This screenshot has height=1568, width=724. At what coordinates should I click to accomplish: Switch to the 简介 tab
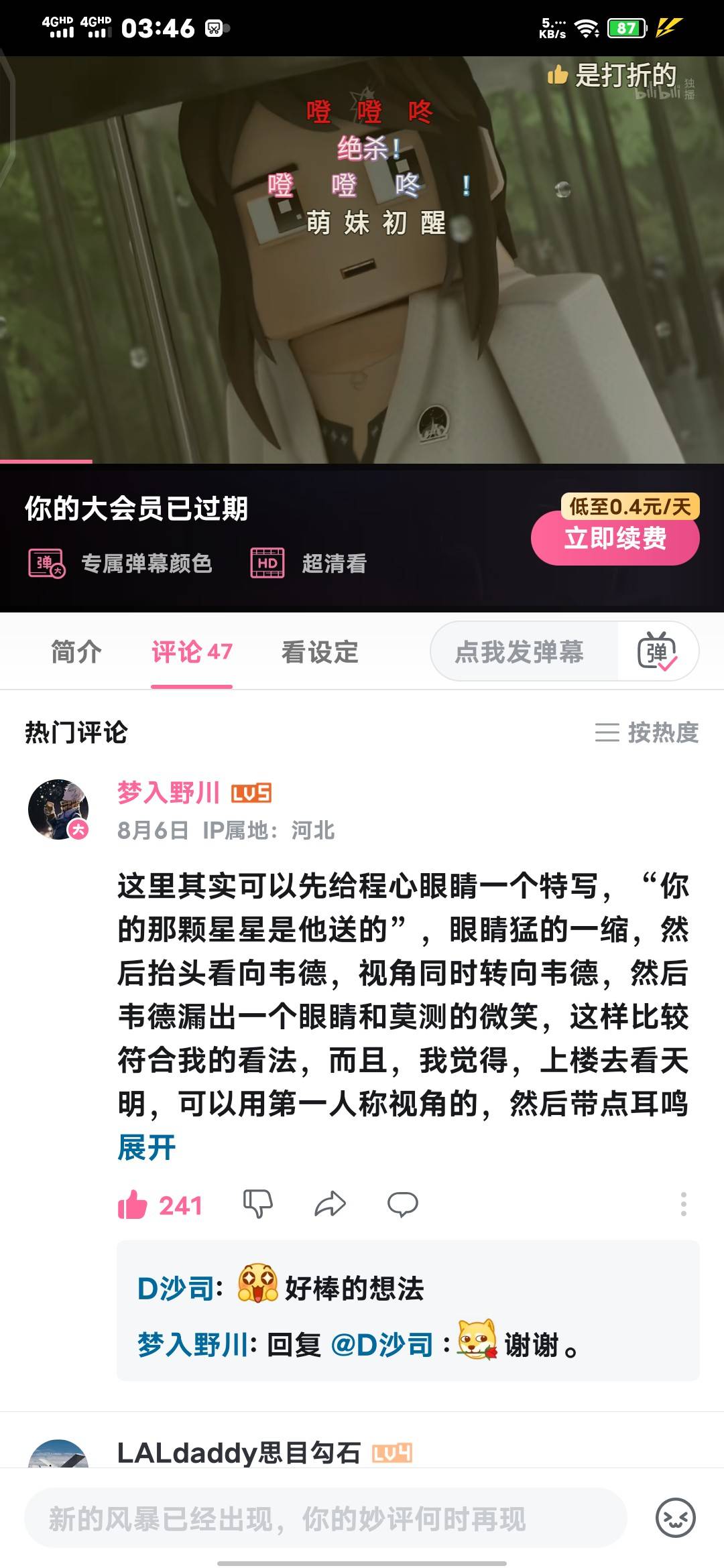coord(76,652)
